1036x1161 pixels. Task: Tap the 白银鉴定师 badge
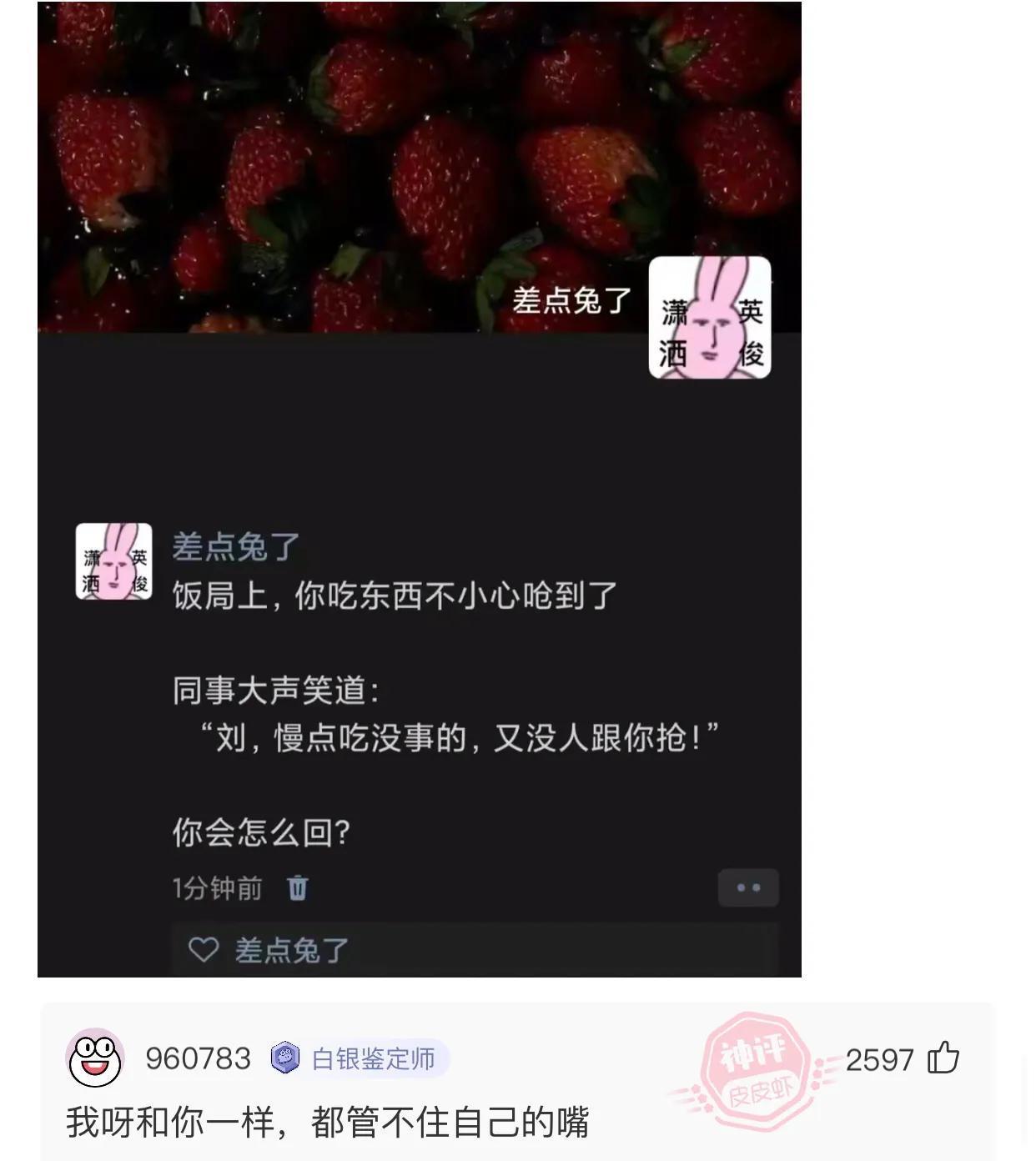tap(360, 1058)
